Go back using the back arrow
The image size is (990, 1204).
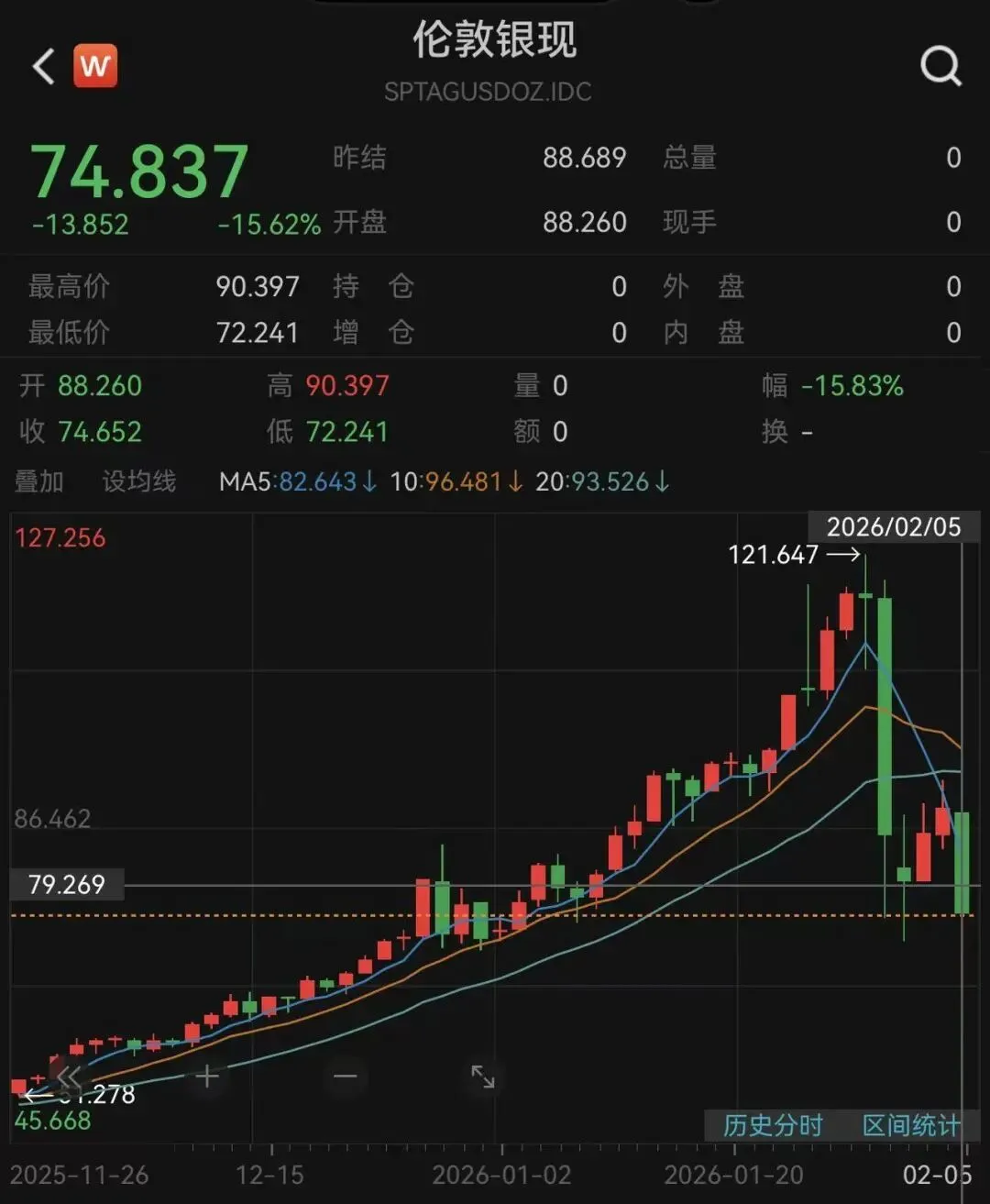coord(43,67)
